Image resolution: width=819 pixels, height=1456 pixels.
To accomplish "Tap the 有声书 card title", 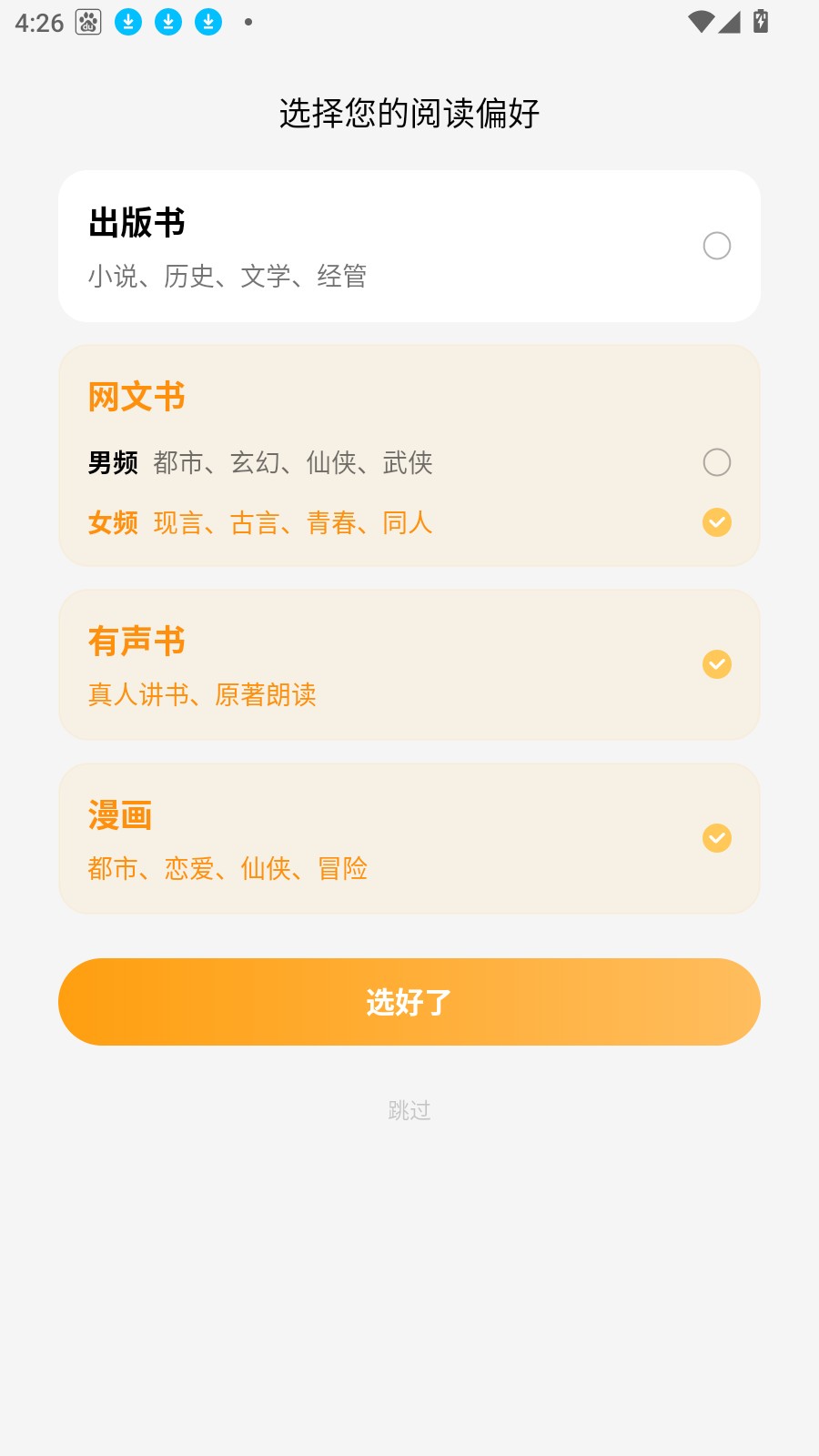I will pos(136,641).
